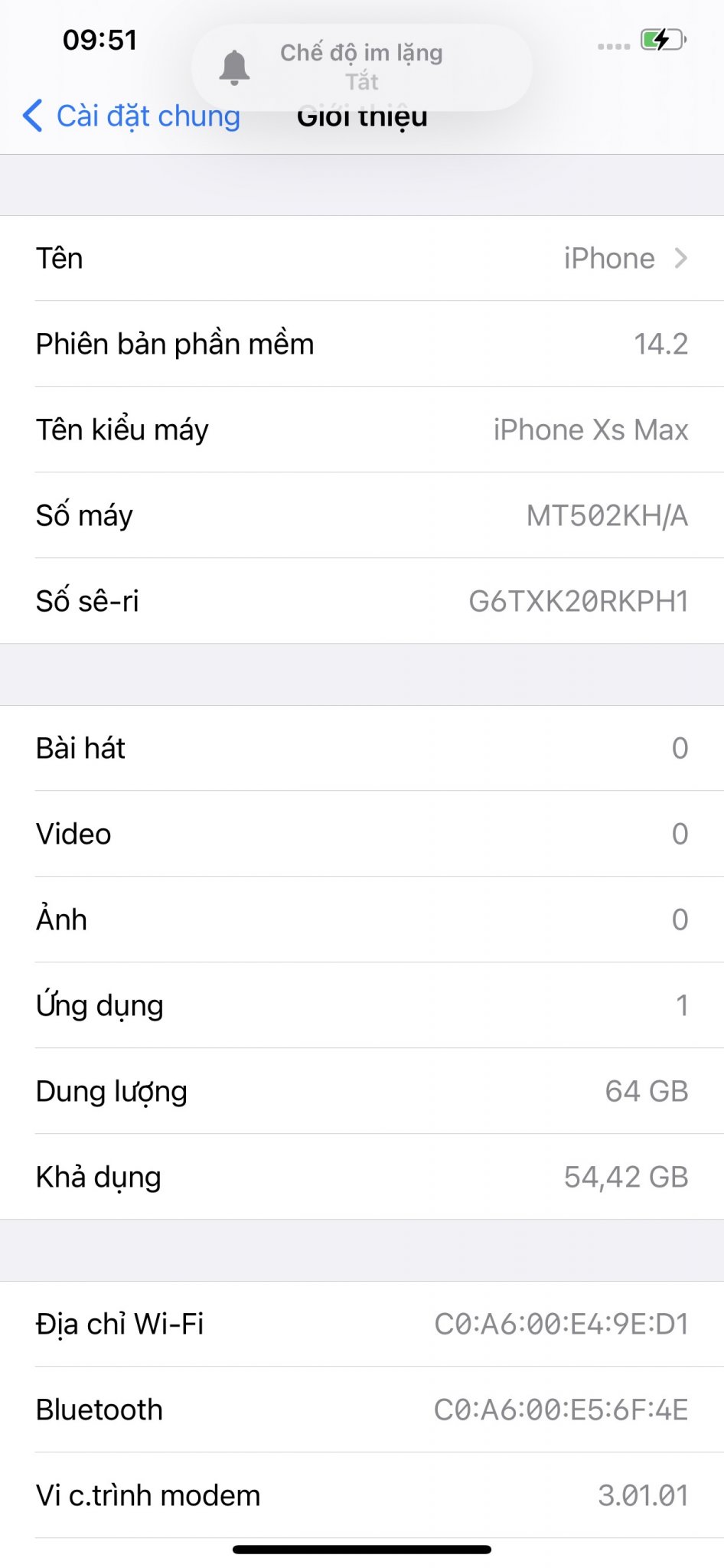Open Phiên bản phần mềm 14.2 row

point(362,344)
